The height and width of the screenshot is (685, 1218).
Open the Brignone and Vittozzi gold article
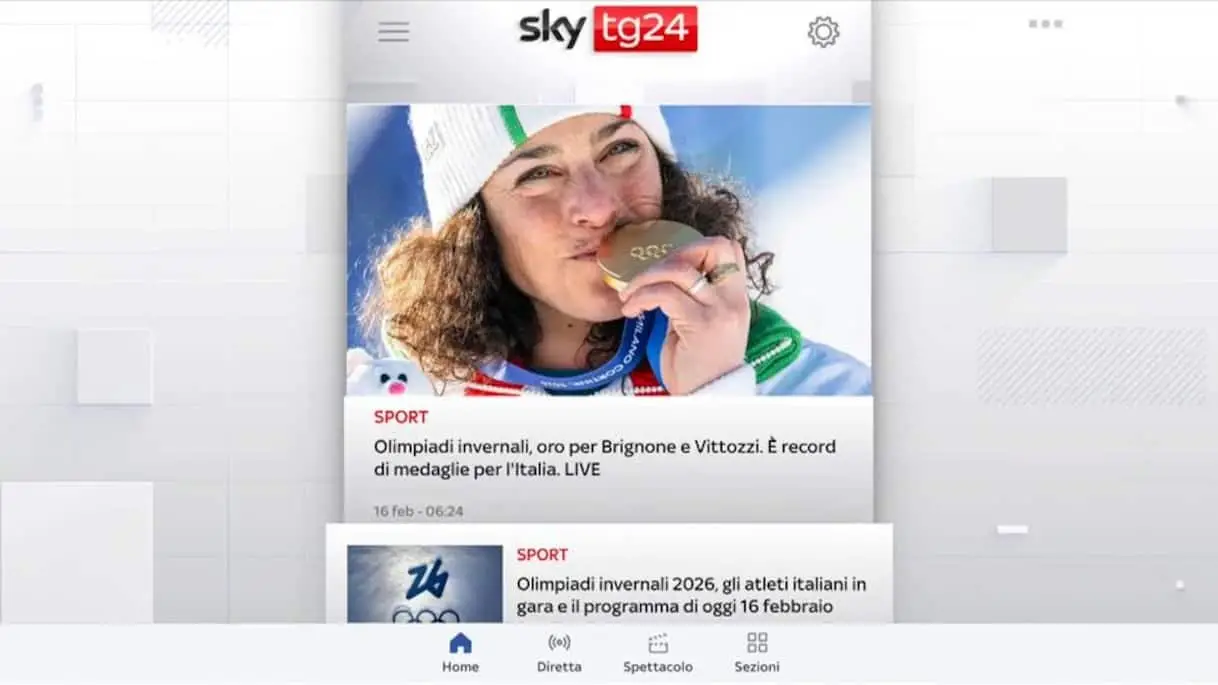[605, 457]
